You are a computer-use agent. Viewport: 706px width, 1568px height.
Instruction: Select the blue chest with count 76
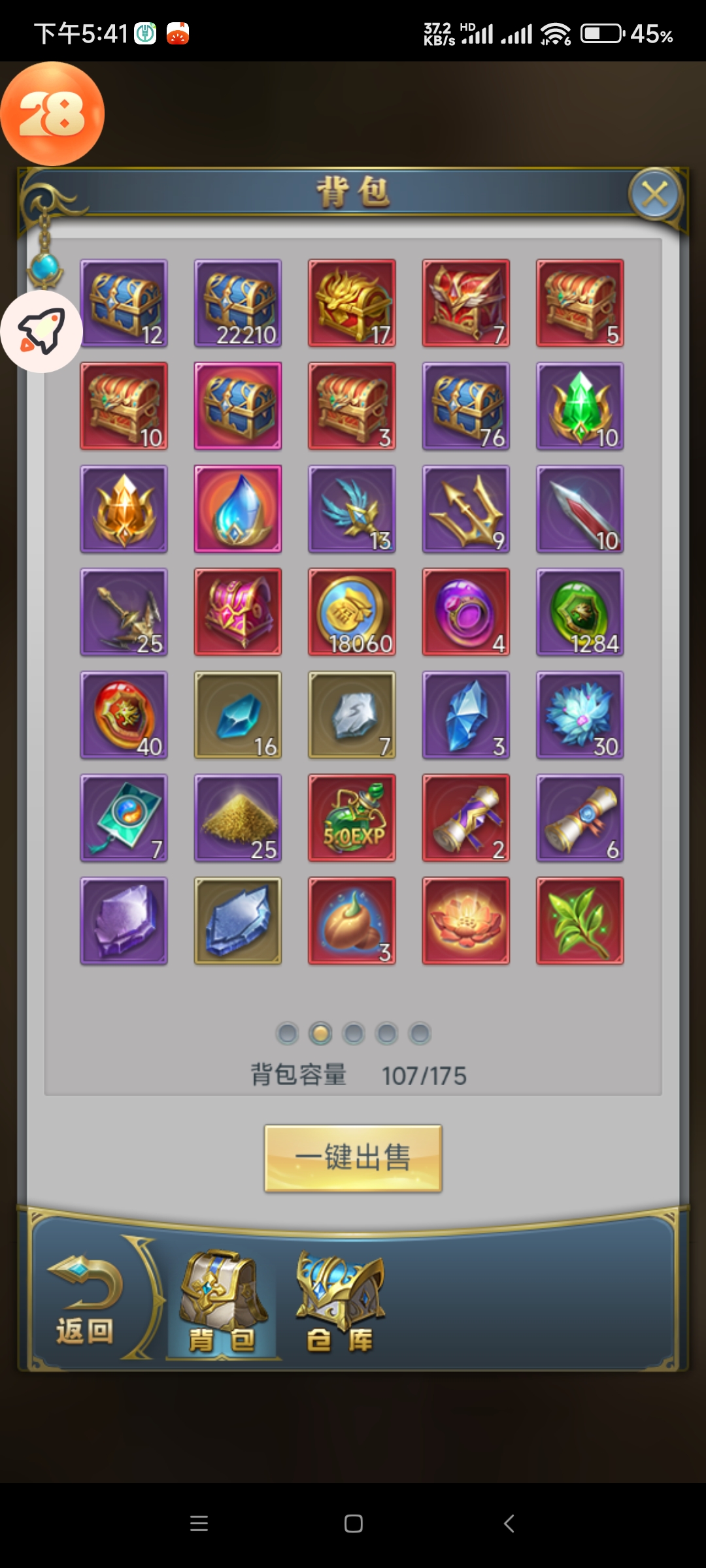[x=466, y=406]
